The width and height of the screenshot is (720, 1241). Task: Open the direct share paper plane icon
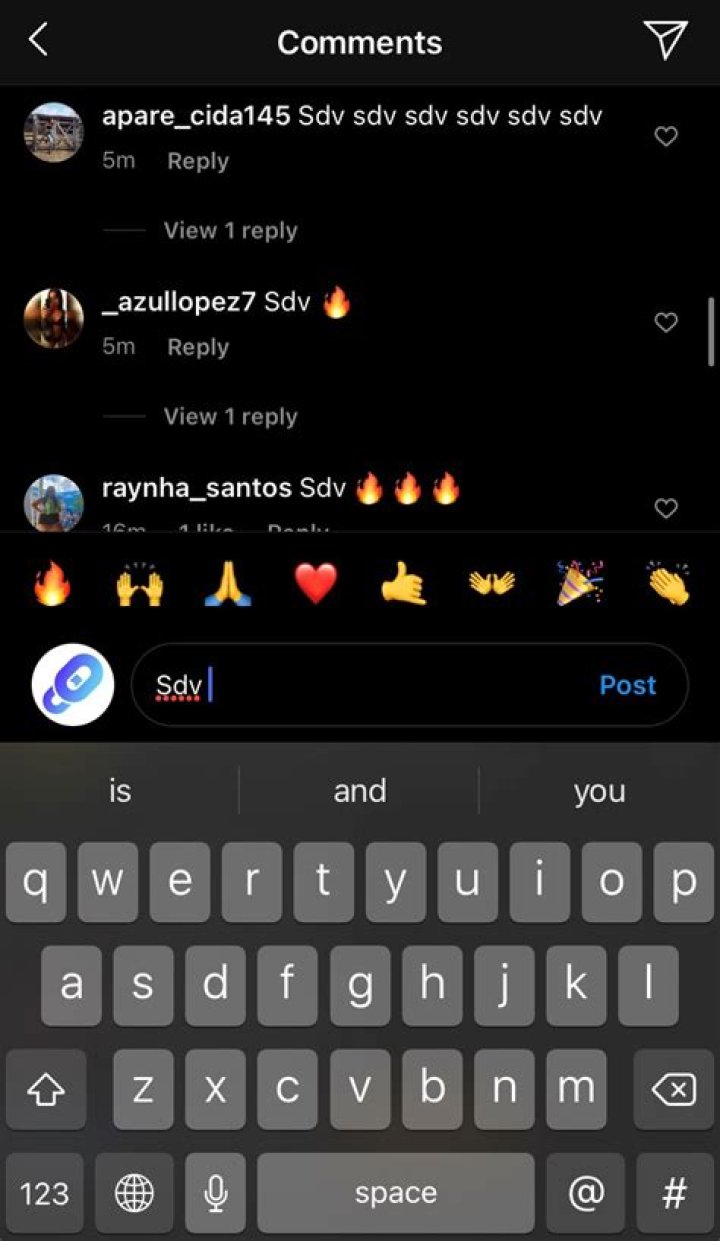665,40
